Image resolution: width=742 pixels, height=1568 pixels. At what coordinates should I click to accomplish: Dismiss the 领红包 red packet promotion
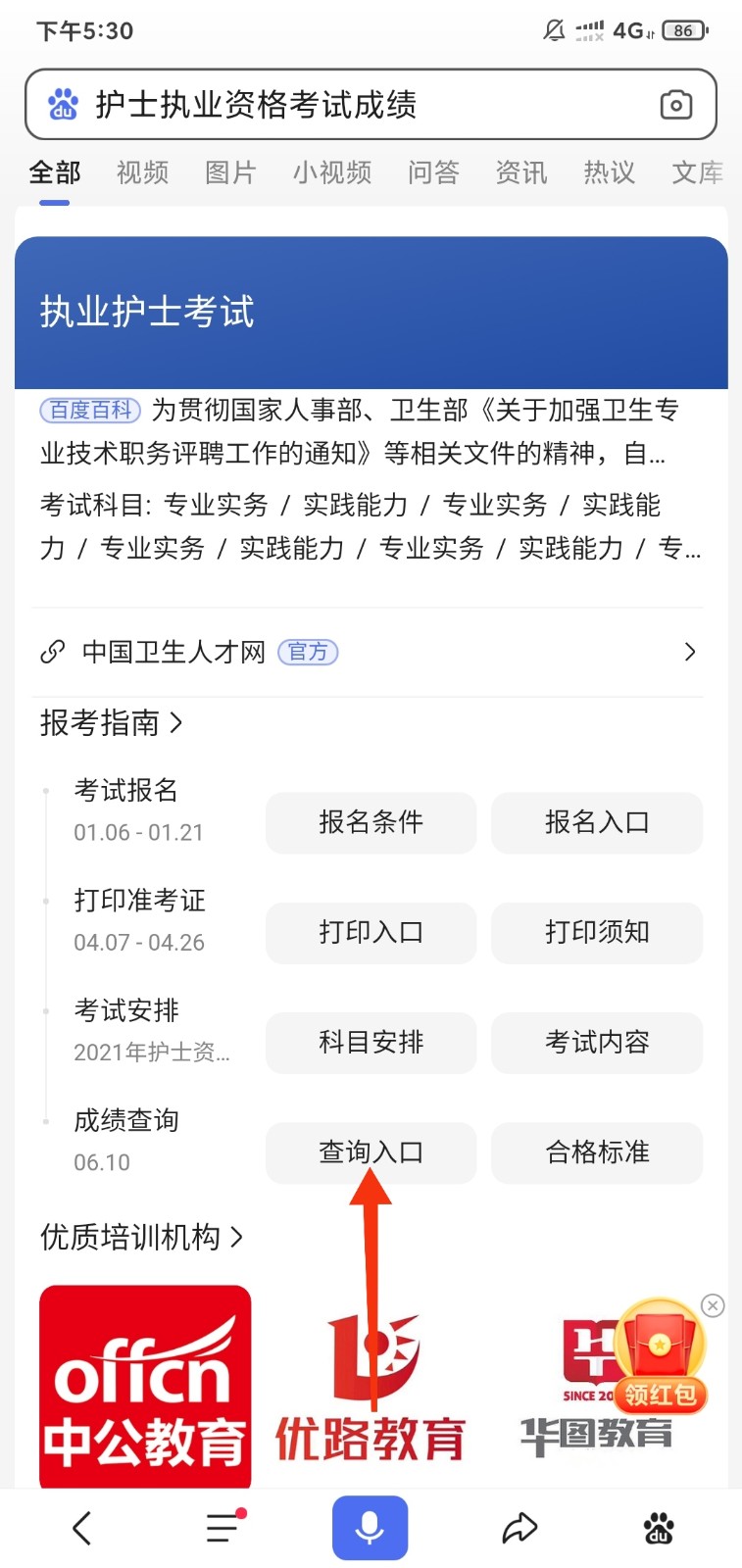pyautogui.click(x=712, y=1305)
